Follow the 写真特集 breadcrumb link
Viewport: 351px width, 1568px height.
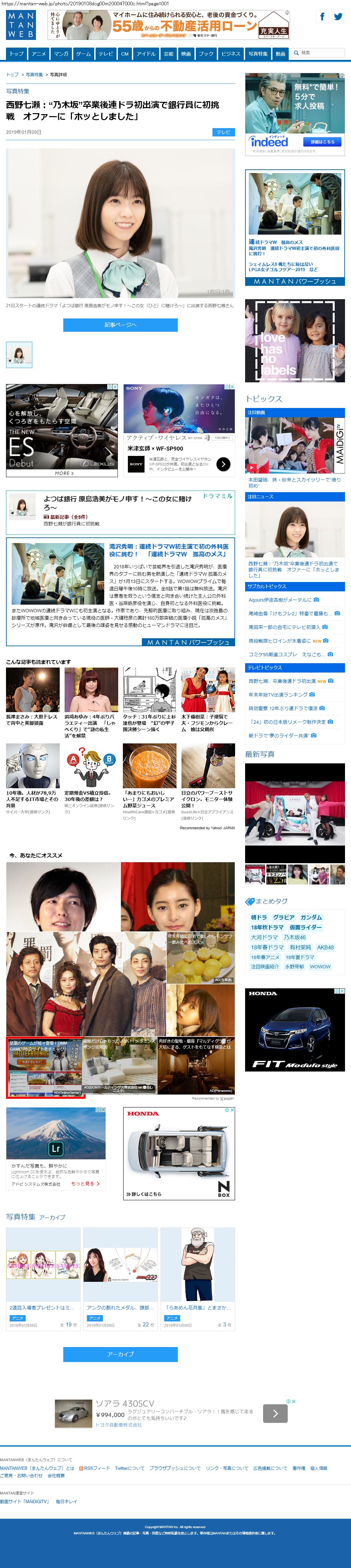(34, 75)
